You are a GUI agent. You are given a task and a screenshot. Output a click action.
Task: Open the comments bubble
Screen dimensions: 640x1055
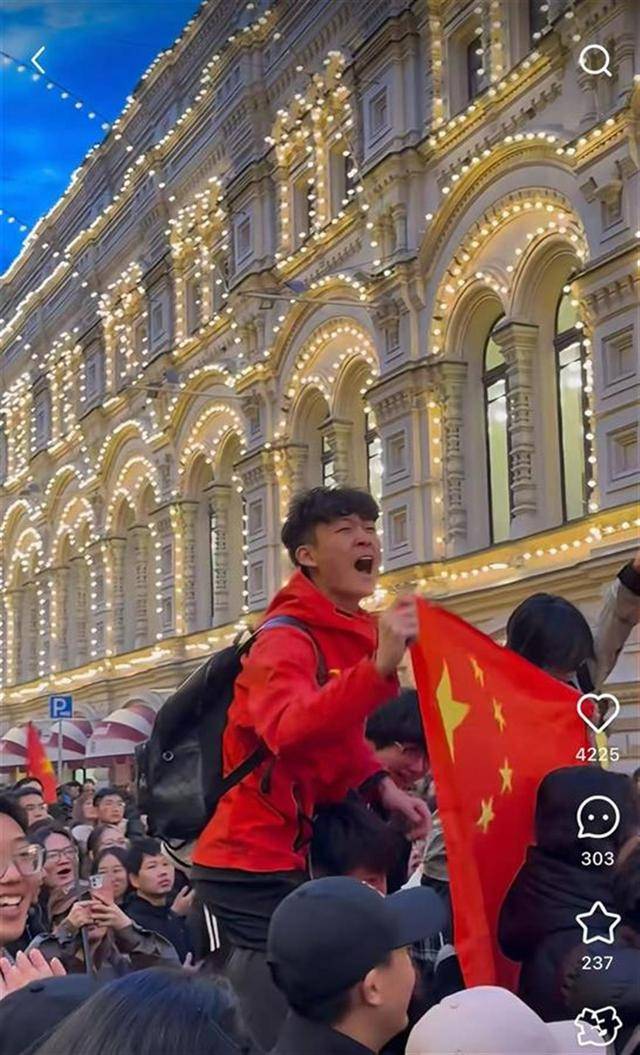coord(598,817)
